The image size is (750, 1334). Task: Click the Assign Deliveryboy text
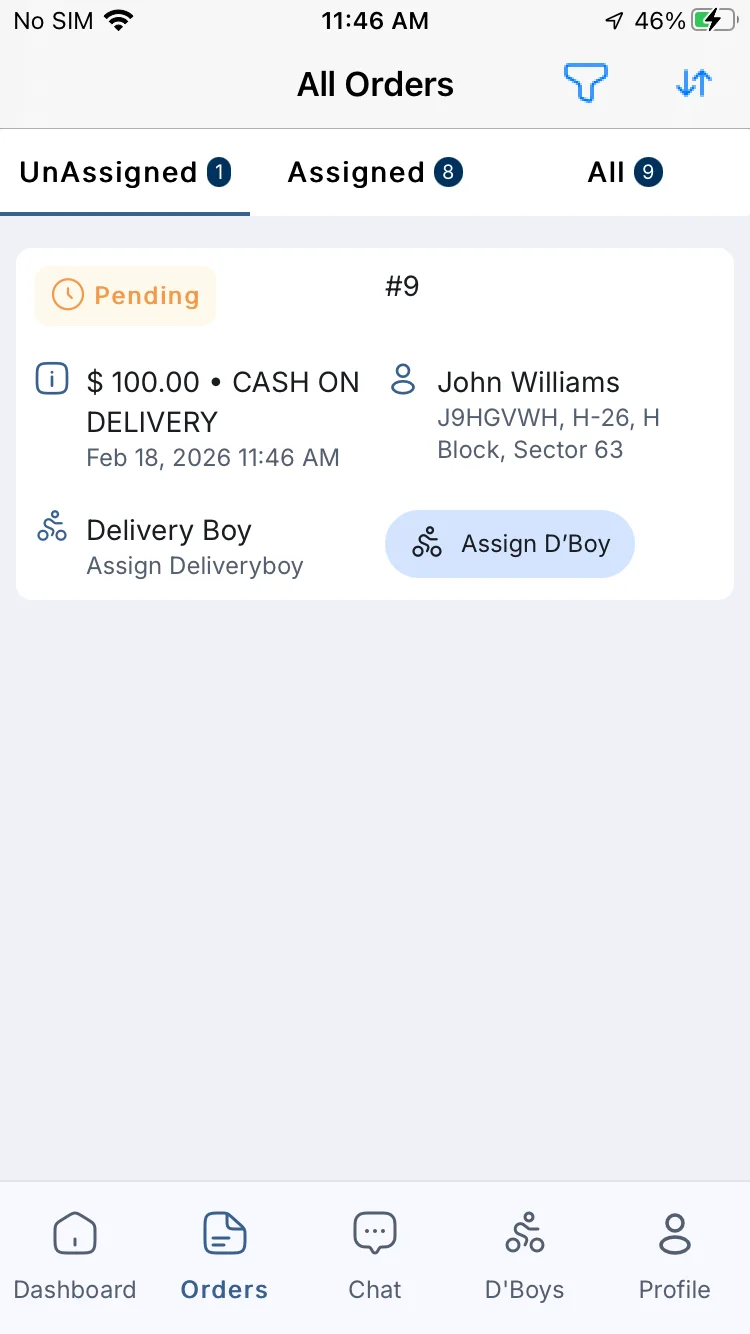pos(194,566)
